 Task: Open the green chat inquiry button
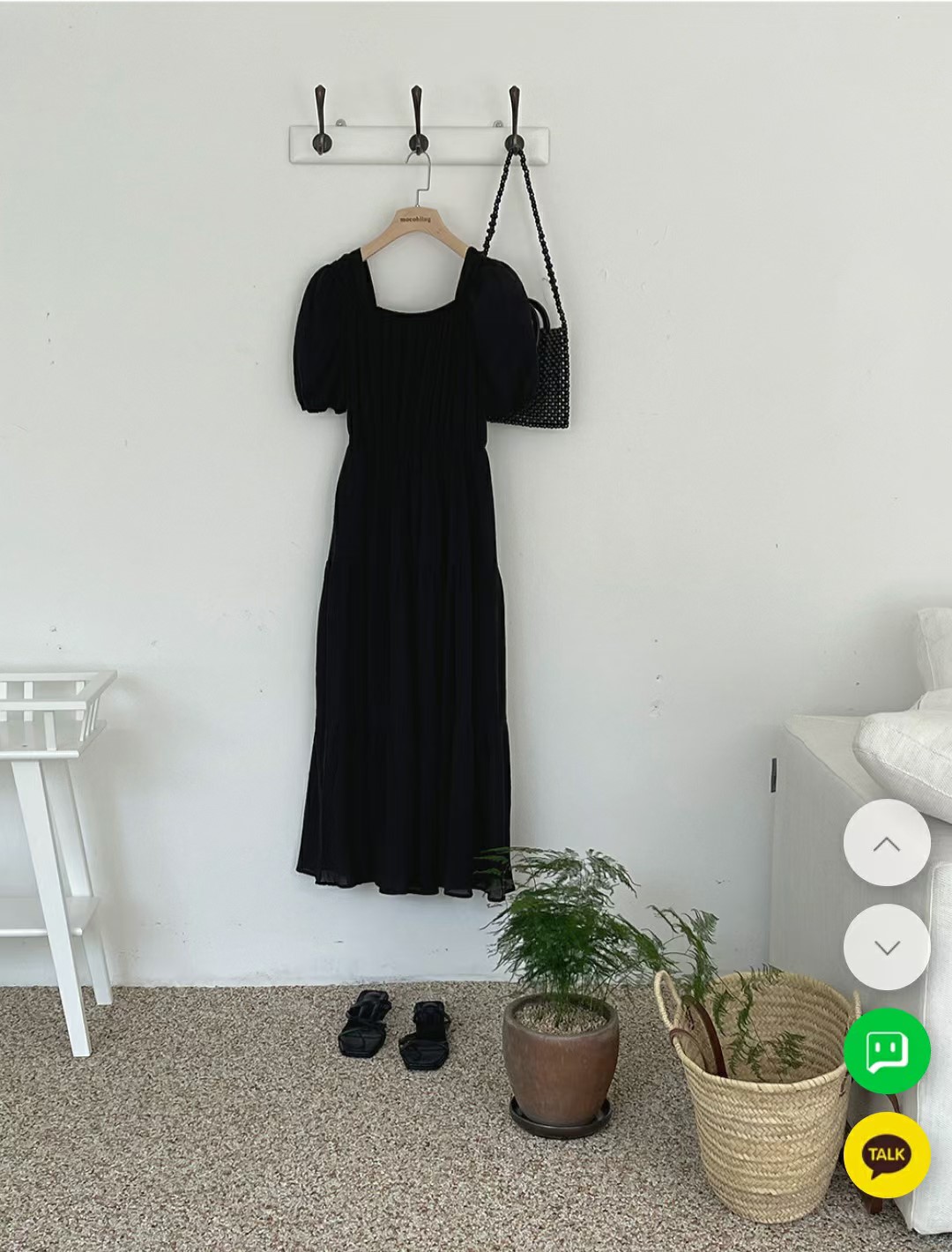pos(887,1051)
